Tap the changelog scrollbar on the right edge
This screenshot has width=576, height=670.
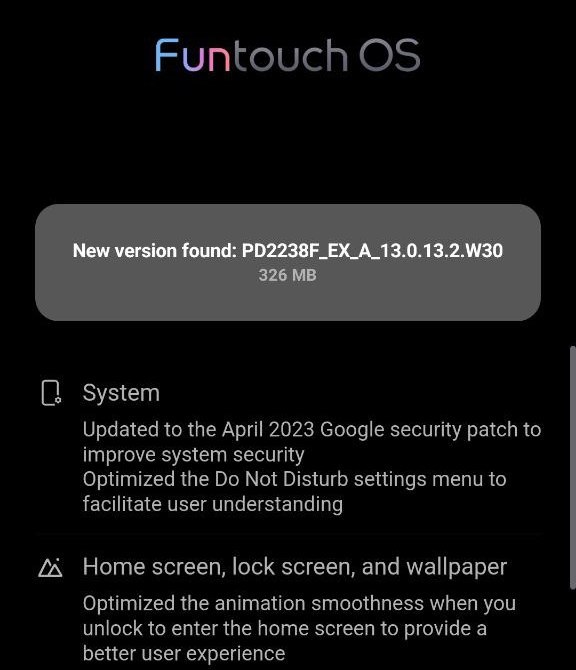(x=573, y=468)
